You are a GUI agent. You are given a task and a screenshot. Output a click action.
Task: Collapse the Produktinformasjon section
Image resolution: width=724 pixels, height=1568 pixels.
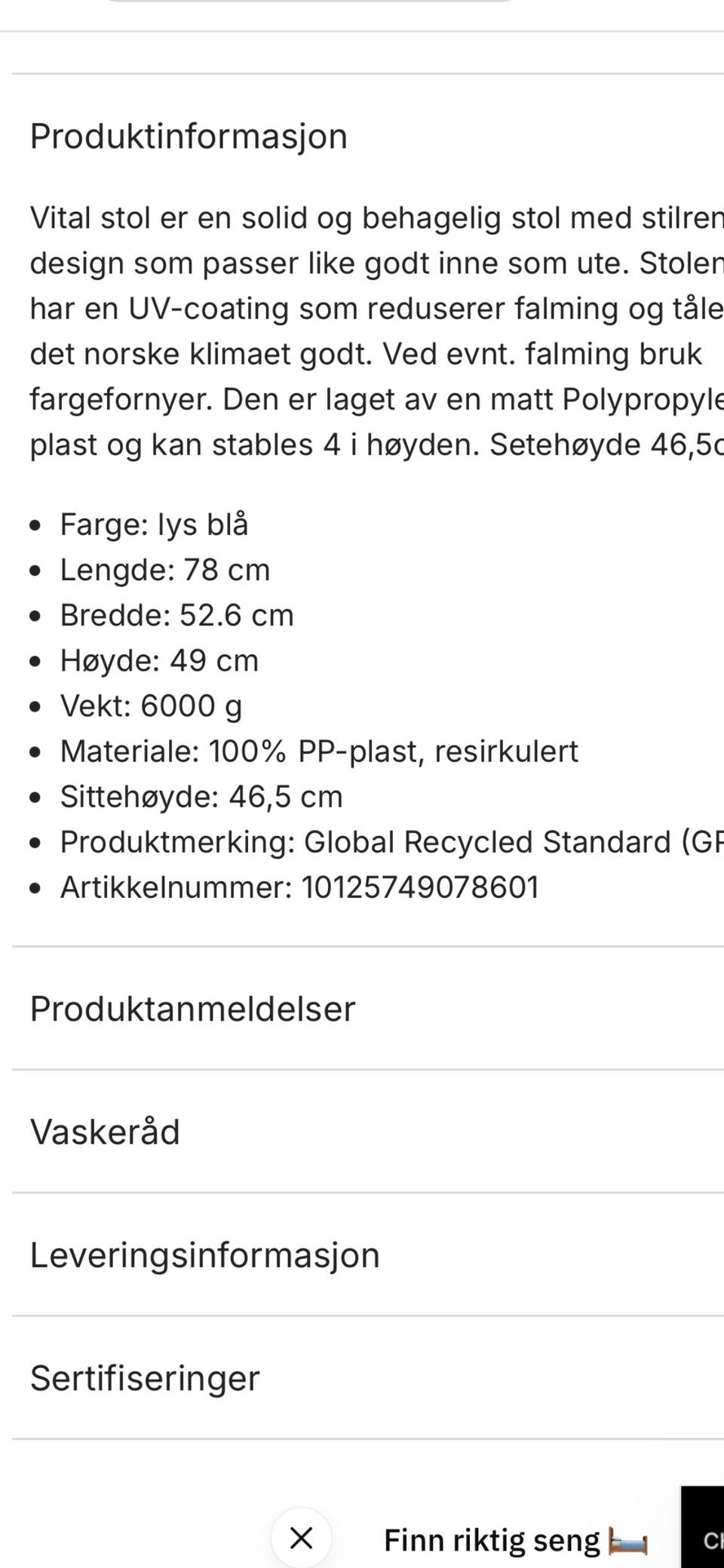coord(188,136)
